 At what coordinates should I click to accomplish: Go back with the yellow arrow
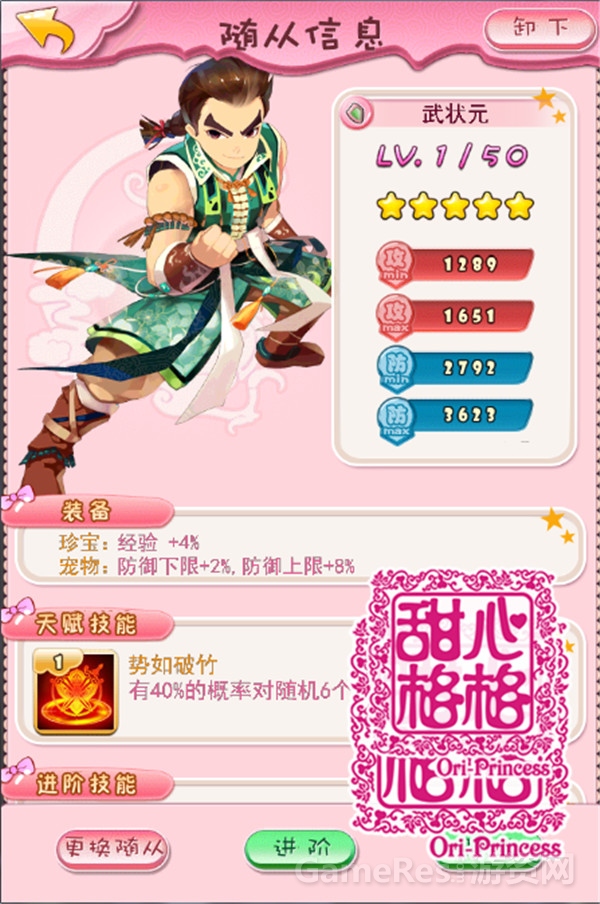click(x=45, y=33)
